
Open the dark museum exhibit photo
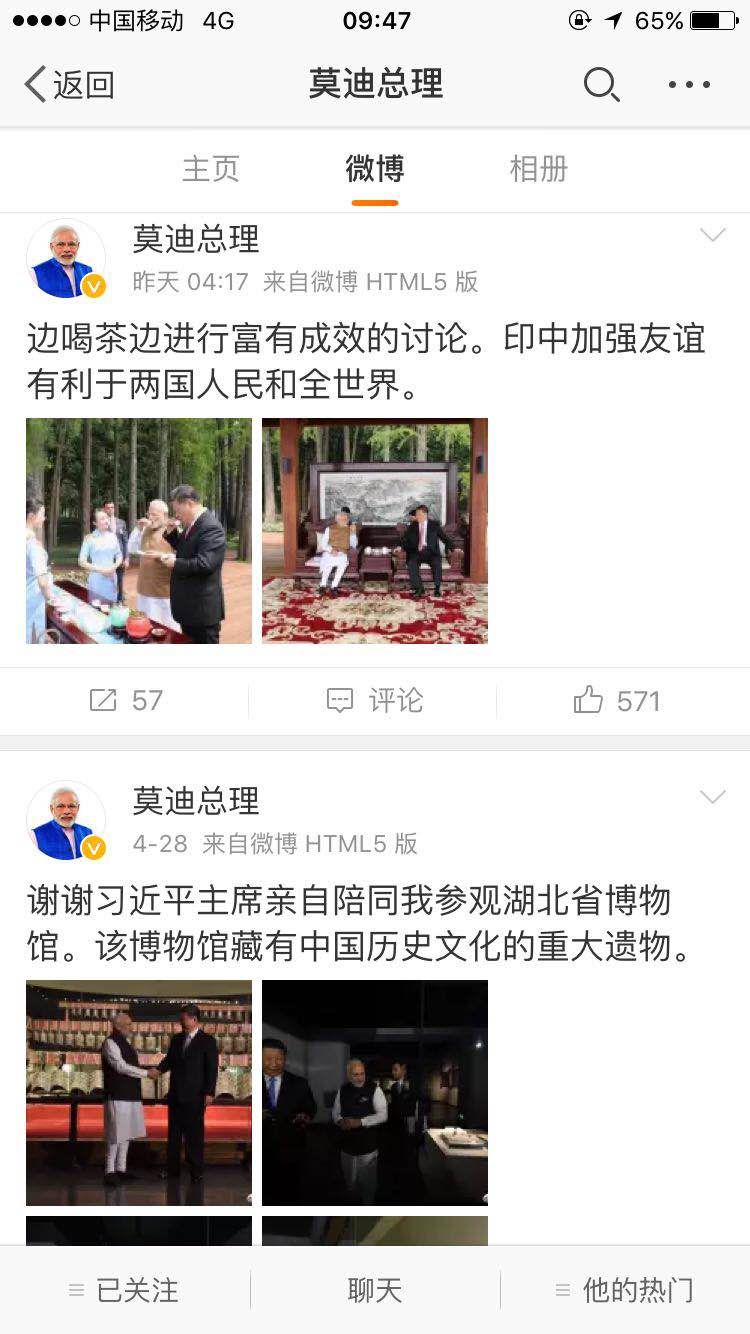click(375, 1093)
